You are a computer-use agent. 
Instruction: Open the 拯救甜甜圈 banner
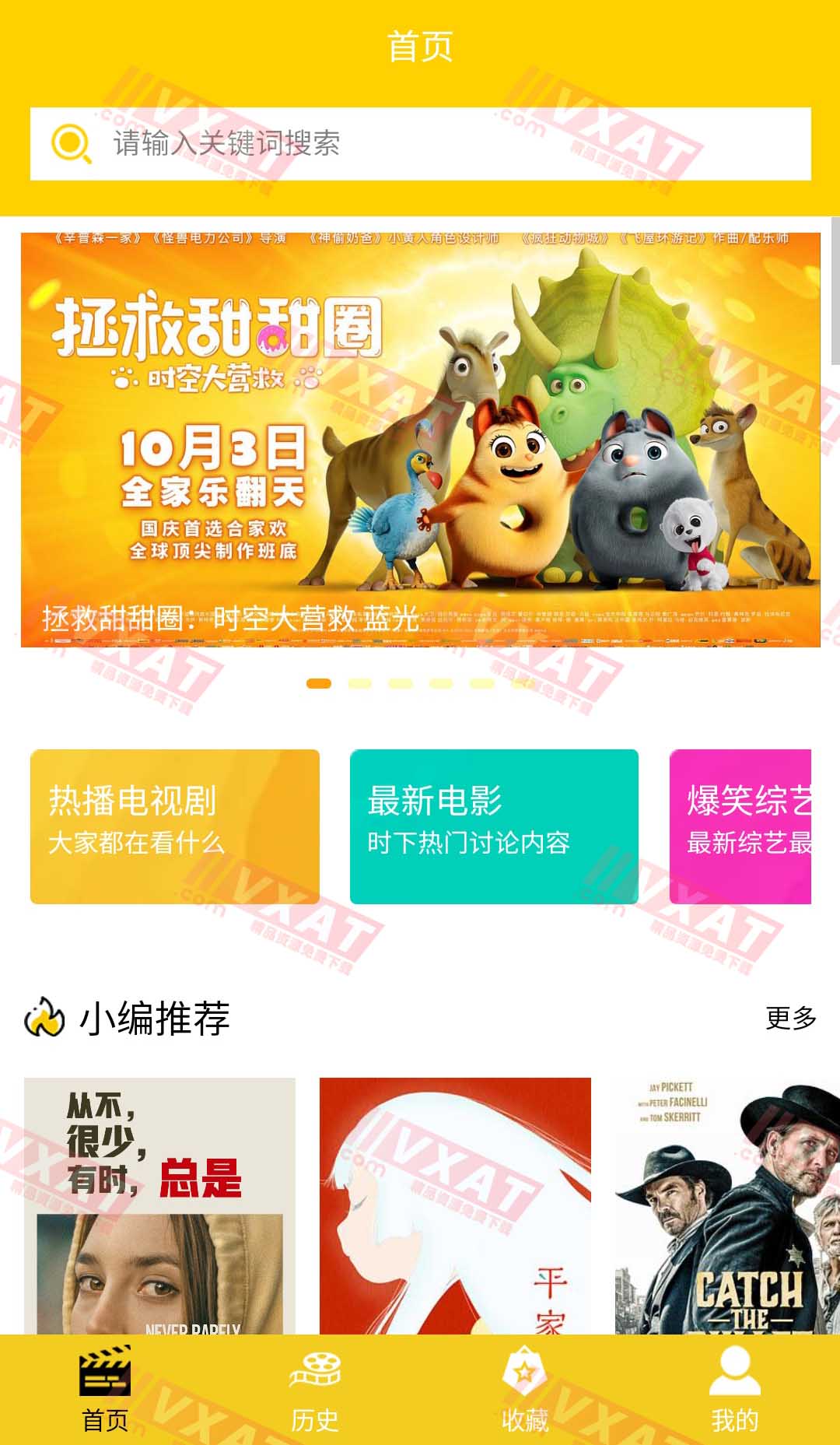click(420, 440)
